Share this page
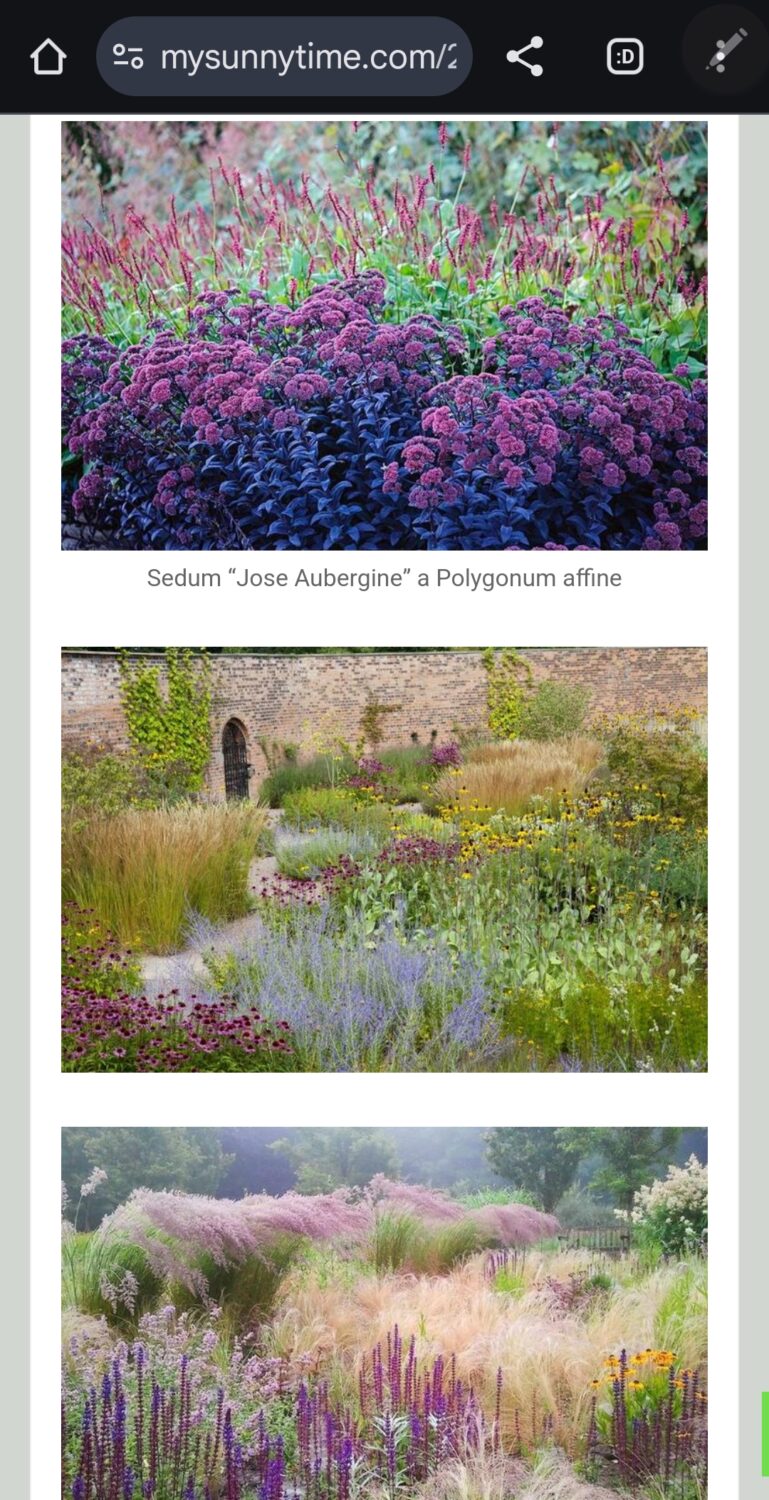Screen dimensions: 769x1500 coord(524,57)
